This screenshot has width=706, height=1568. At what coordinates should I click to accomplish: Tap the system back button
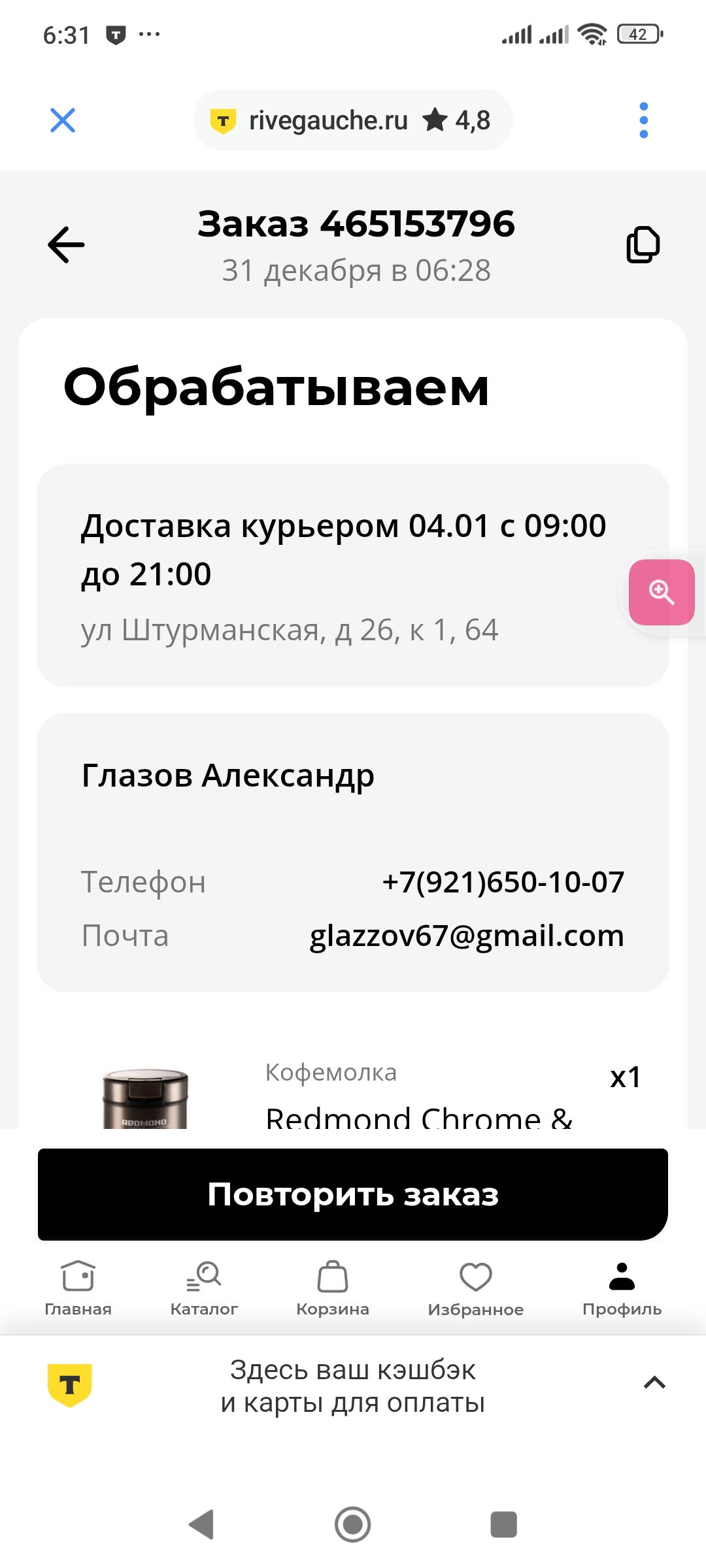(201, 1525)
